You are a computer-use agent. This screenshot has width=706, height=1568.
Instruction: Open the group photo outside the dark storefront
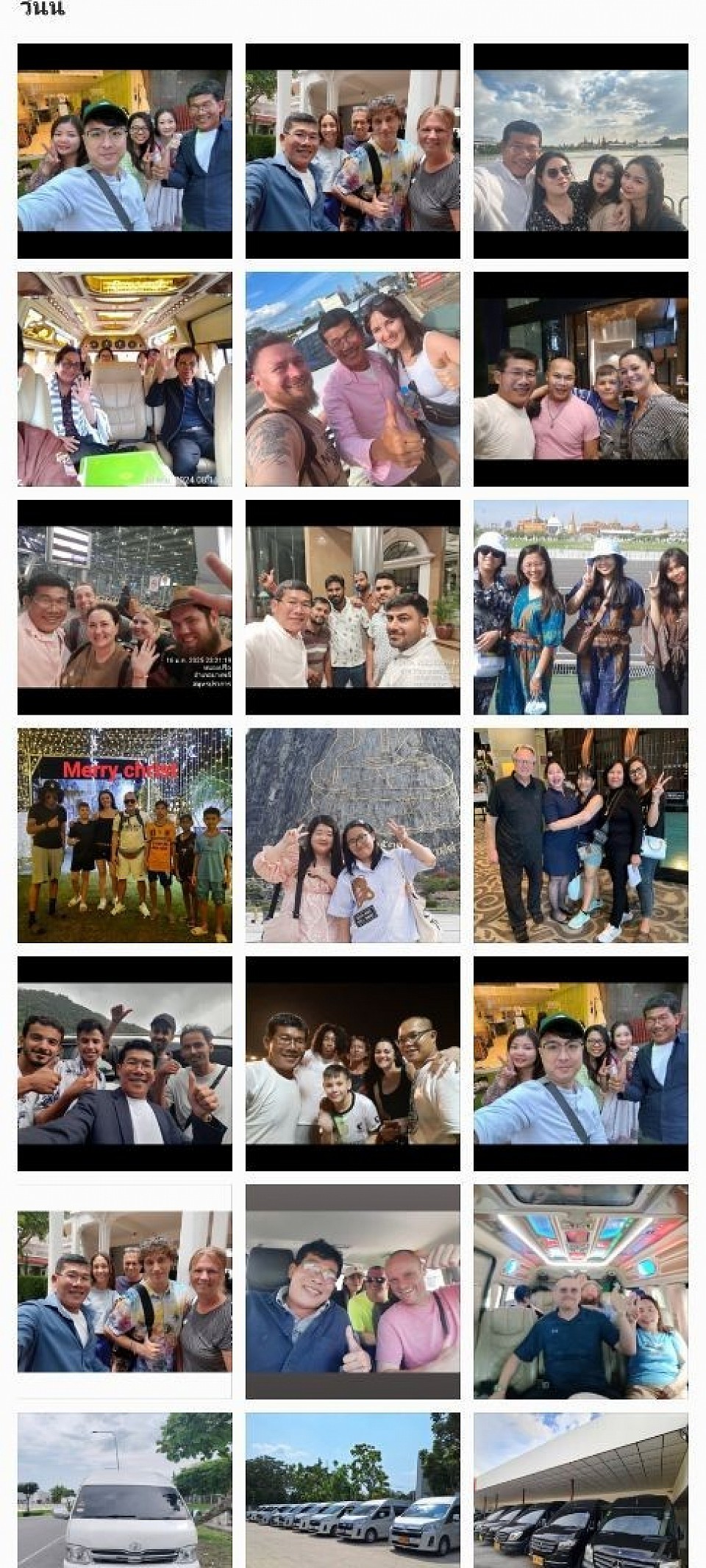tap(581, 379)
